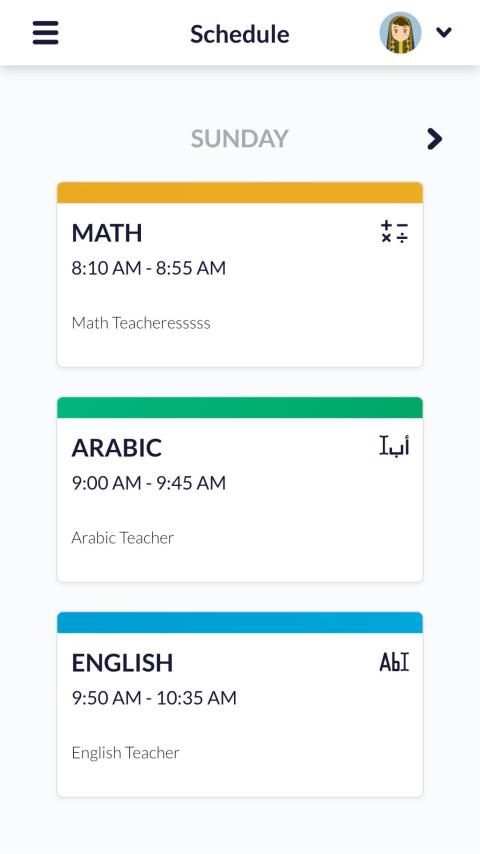This screenshot has width=480, height=854.
Task: Open the Arabic class card
Action: (240, 490)
